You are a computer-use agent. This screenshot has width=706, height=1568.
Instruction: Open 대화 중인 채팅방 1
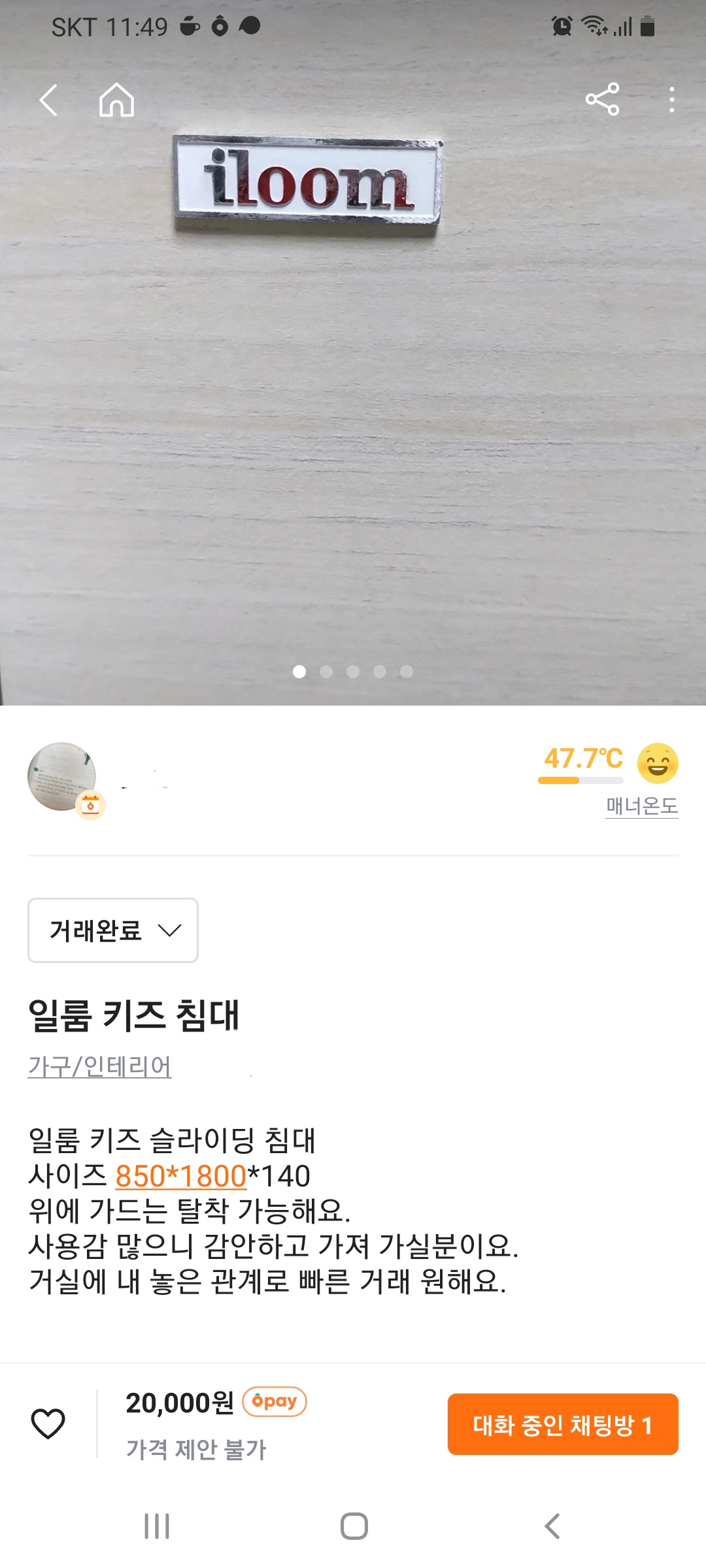click(562, 1425)
